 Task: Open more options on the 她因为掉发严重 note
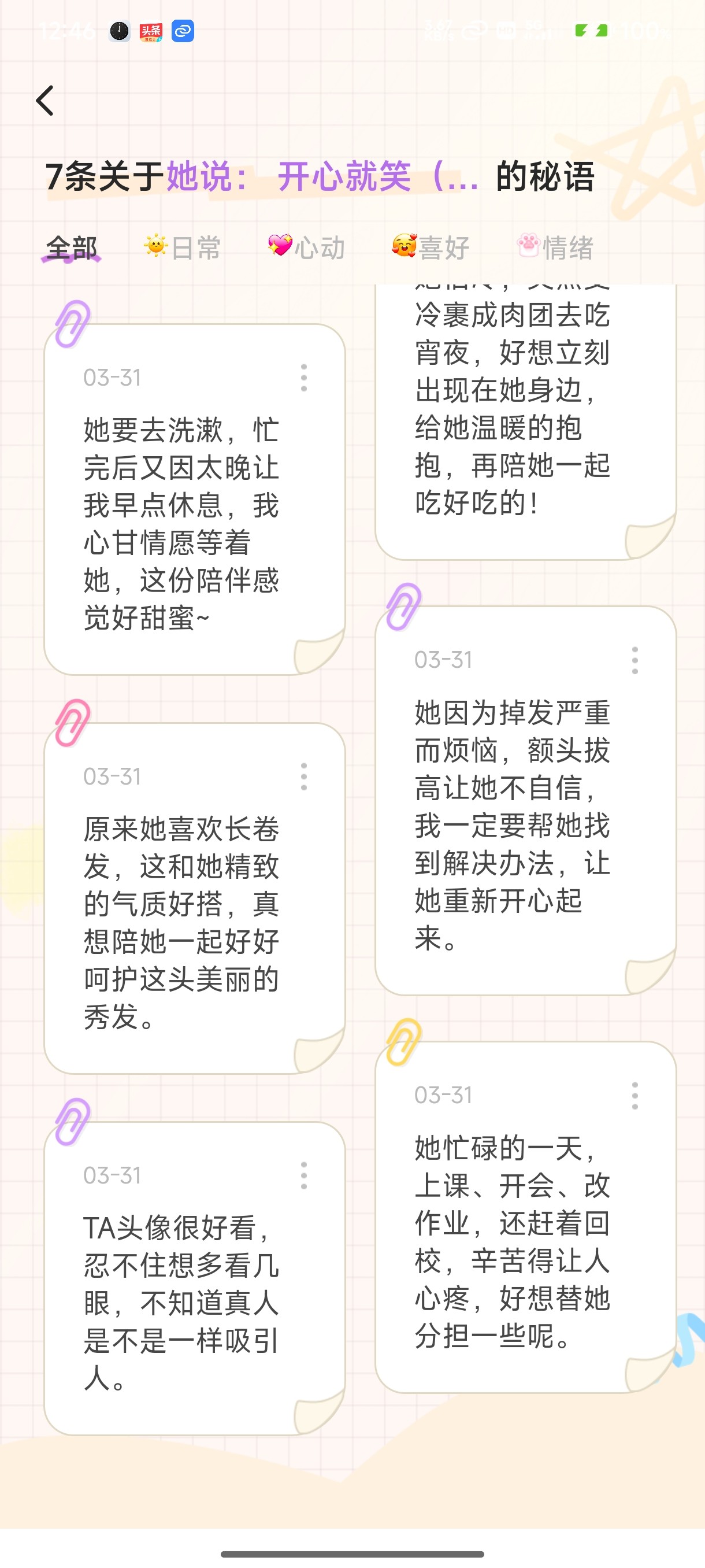pos(634,660)
